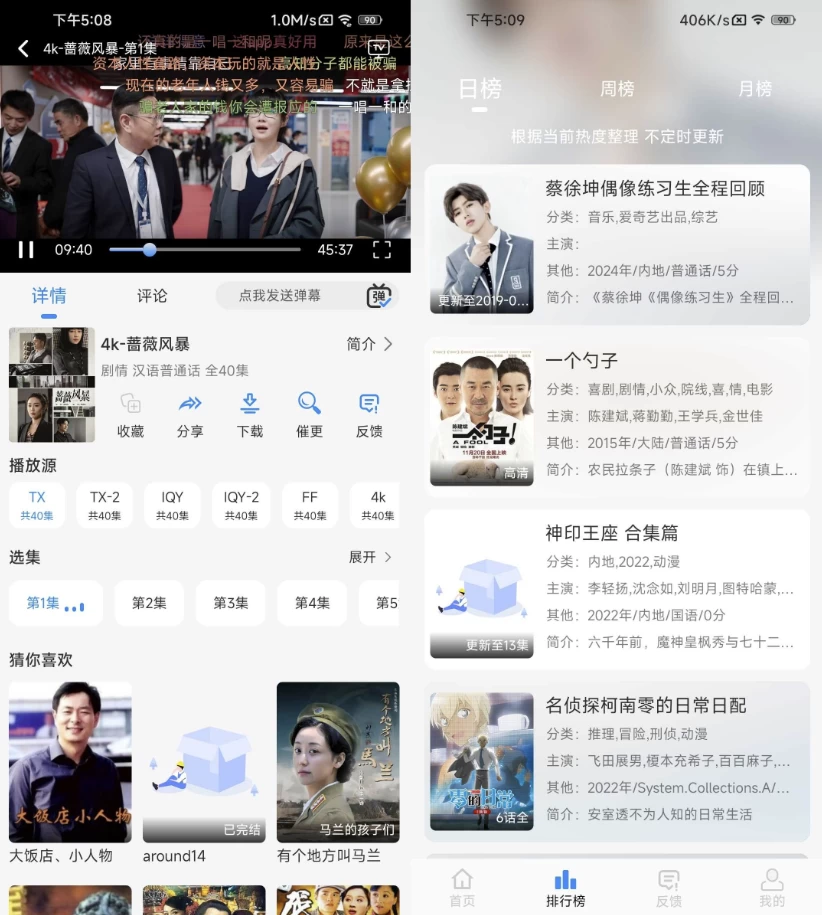Image resolution: width=822 pixels, height=915 pixels.
Task: Pause the video playback
Action: 26,250
